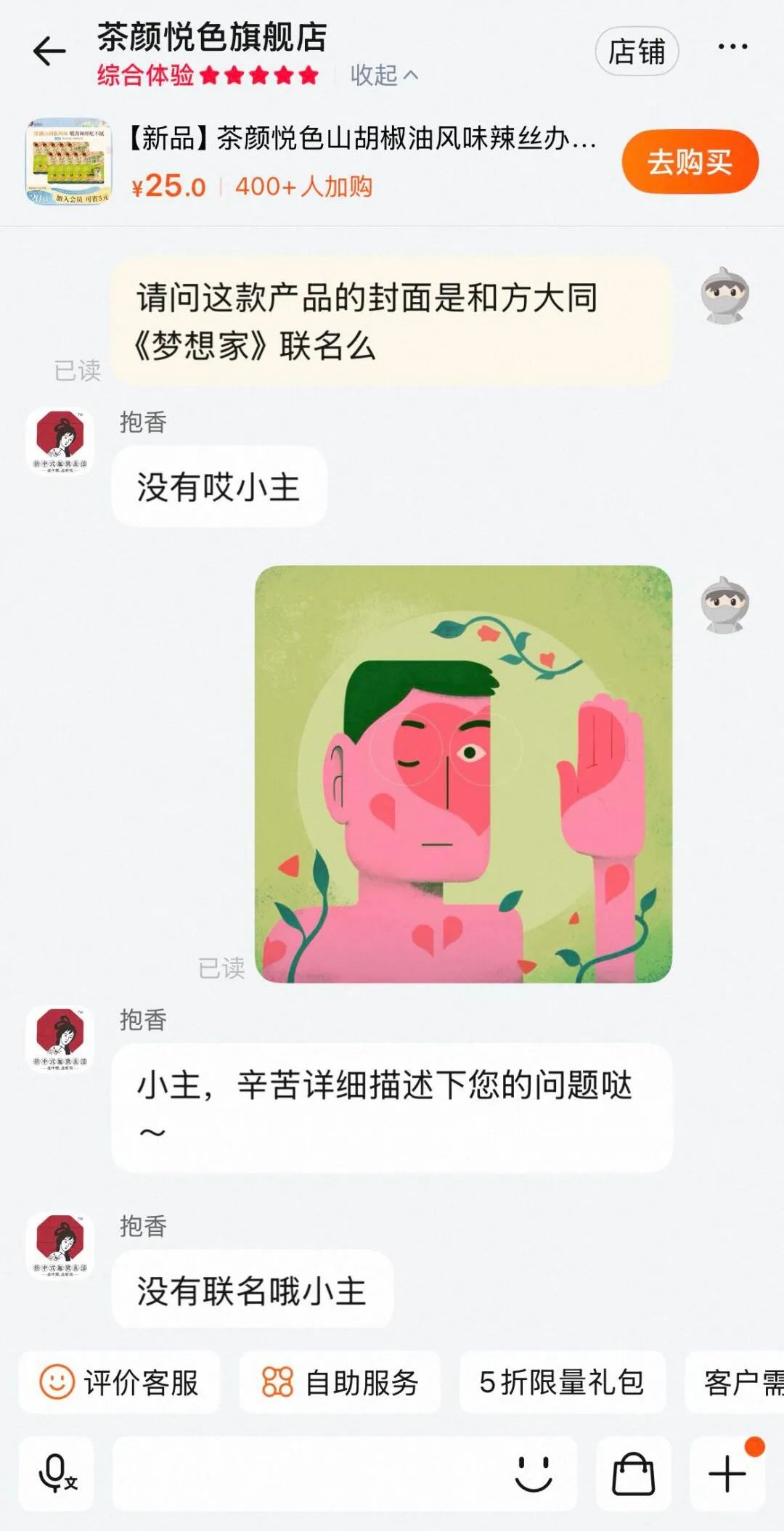This screenshot has width=784, height=1531.
Task: Open the shopping bag icon
Action: point(634,1474)
